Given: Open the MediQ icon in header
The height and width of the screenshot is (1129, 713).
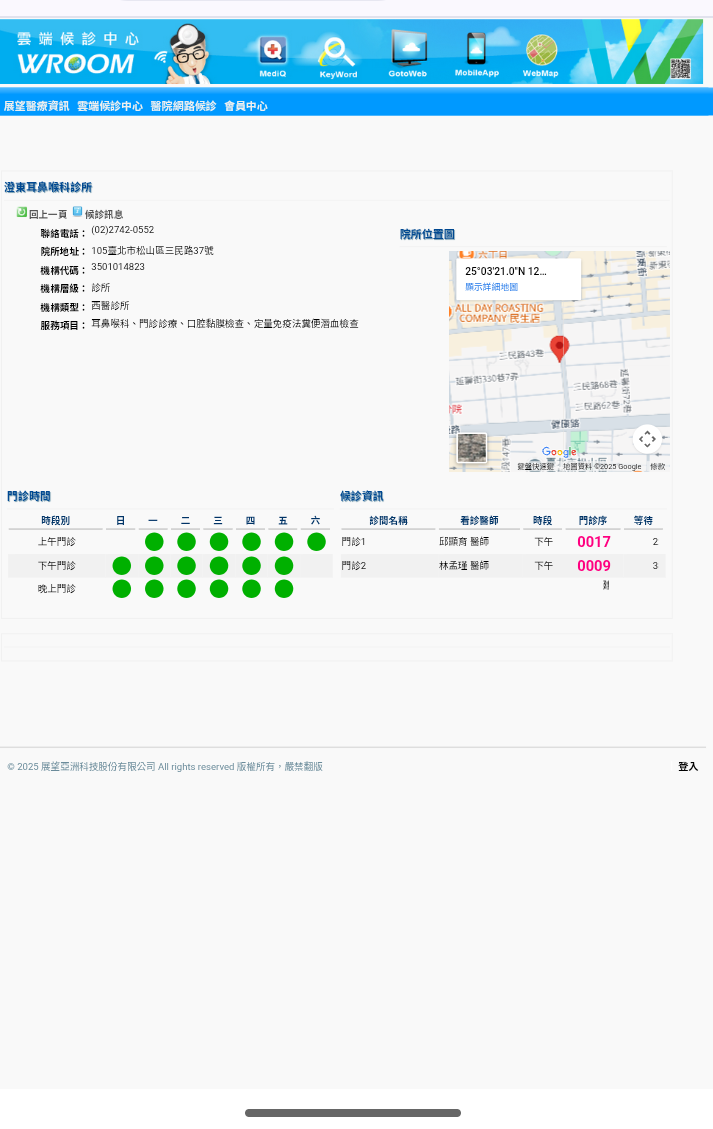Looking at the screenshot, I should click(272, 55).
